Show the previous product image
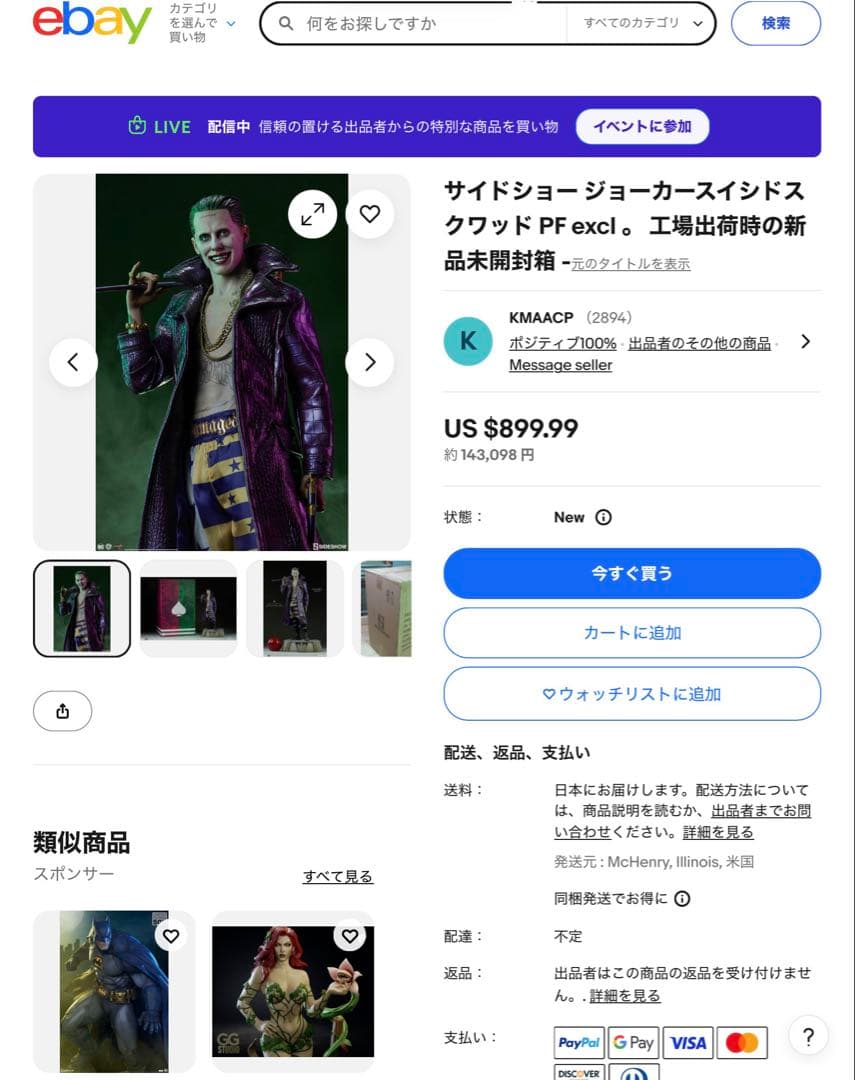 point(73,362)
